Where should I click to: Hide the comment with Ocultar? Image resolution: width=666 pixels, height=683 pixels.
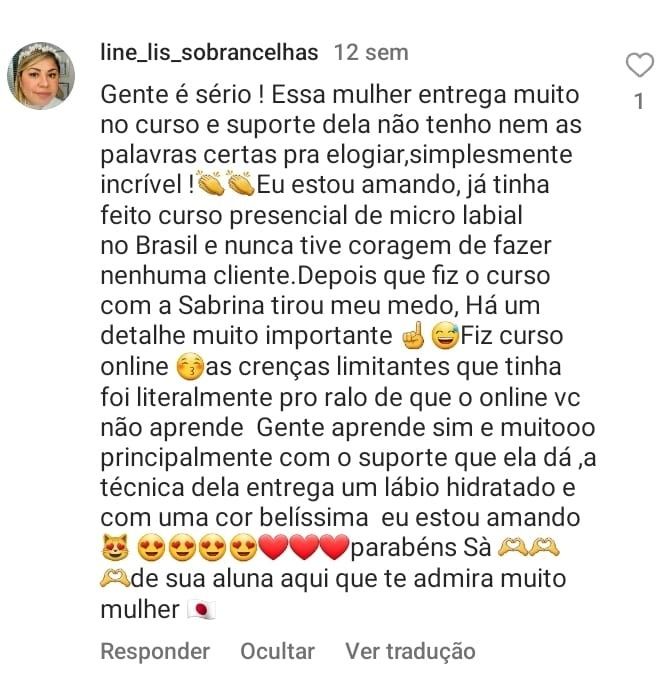click(277, 651)
